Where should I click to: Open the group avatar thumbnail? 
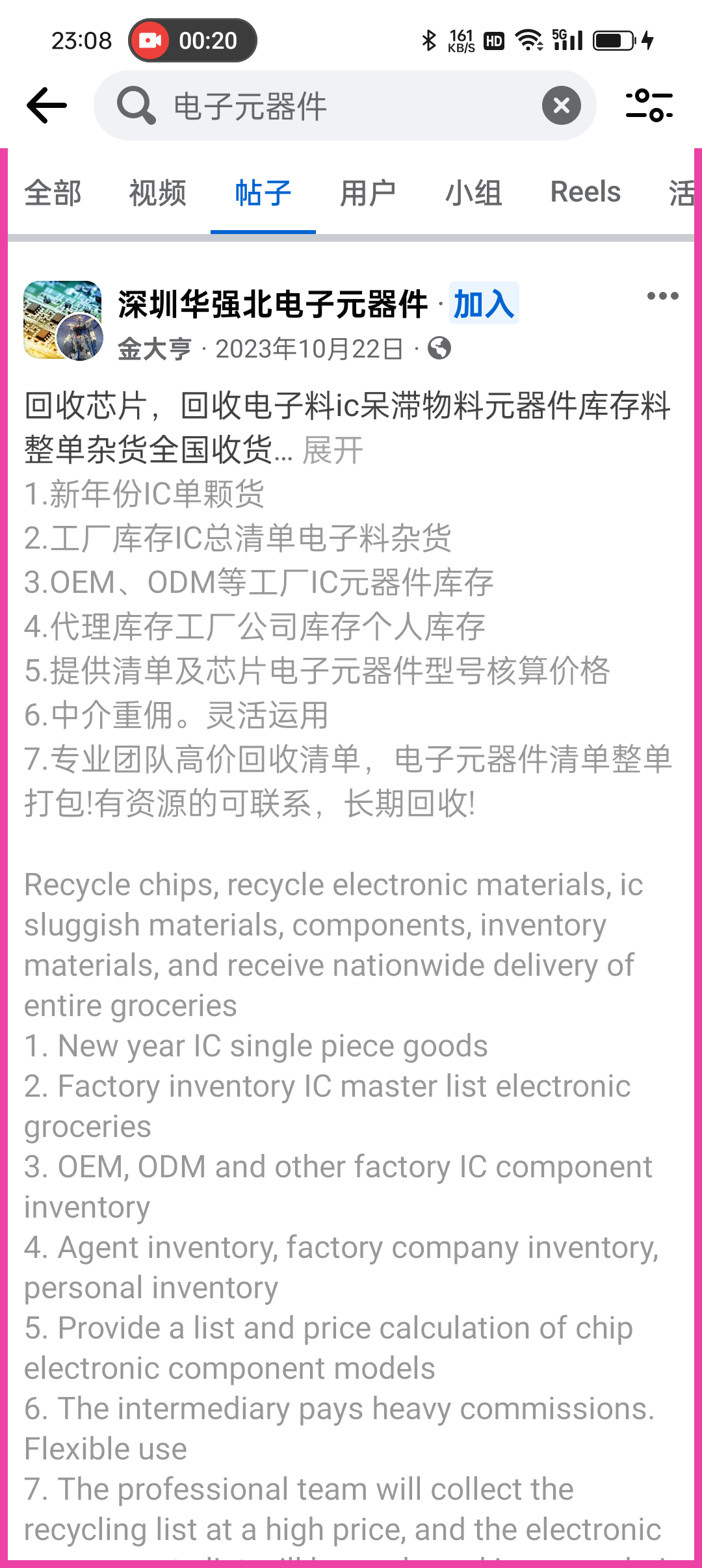(62, 320)
